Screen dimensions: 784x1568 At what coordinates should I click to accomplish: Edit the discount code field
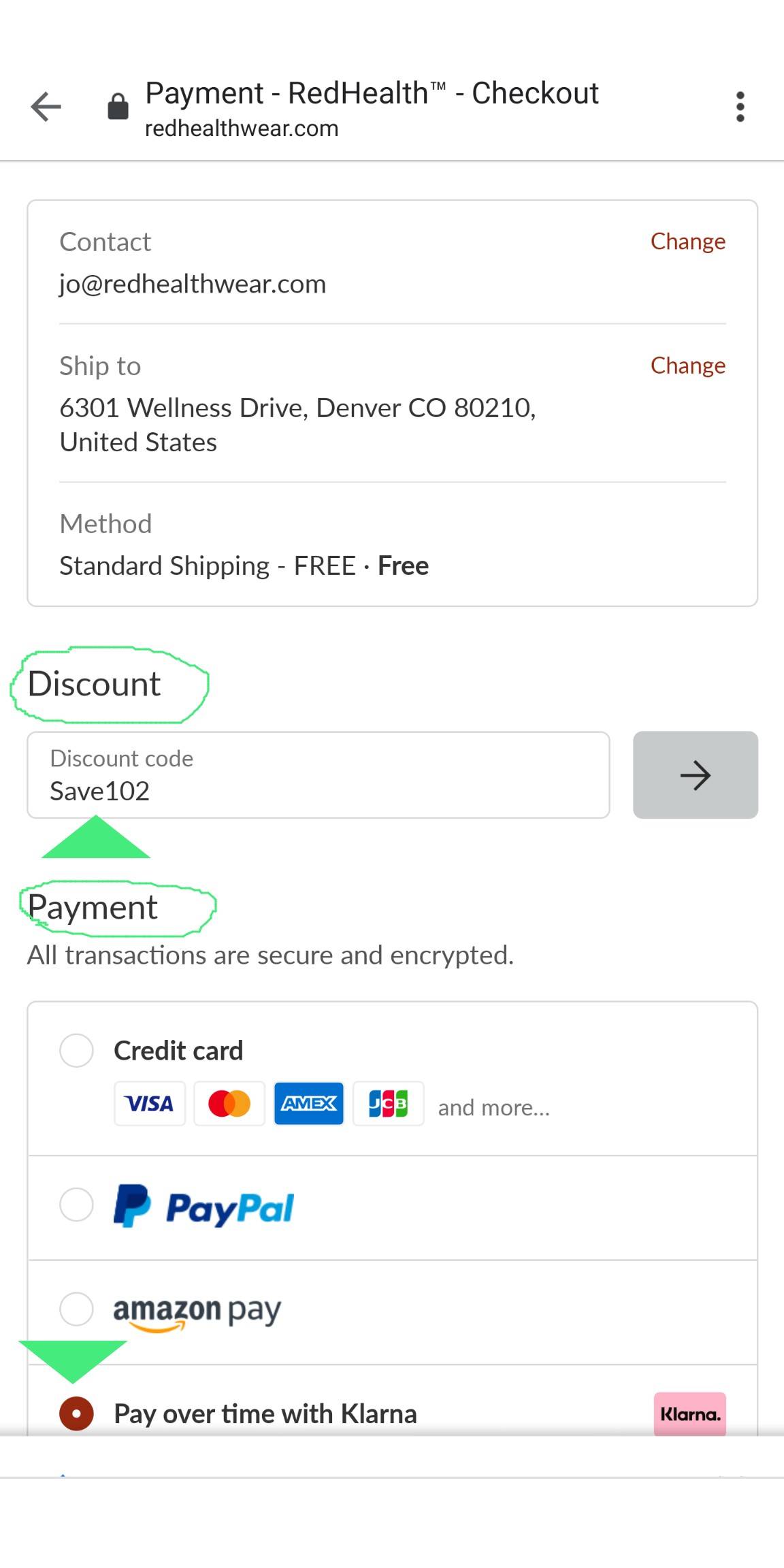pos(318,775)
